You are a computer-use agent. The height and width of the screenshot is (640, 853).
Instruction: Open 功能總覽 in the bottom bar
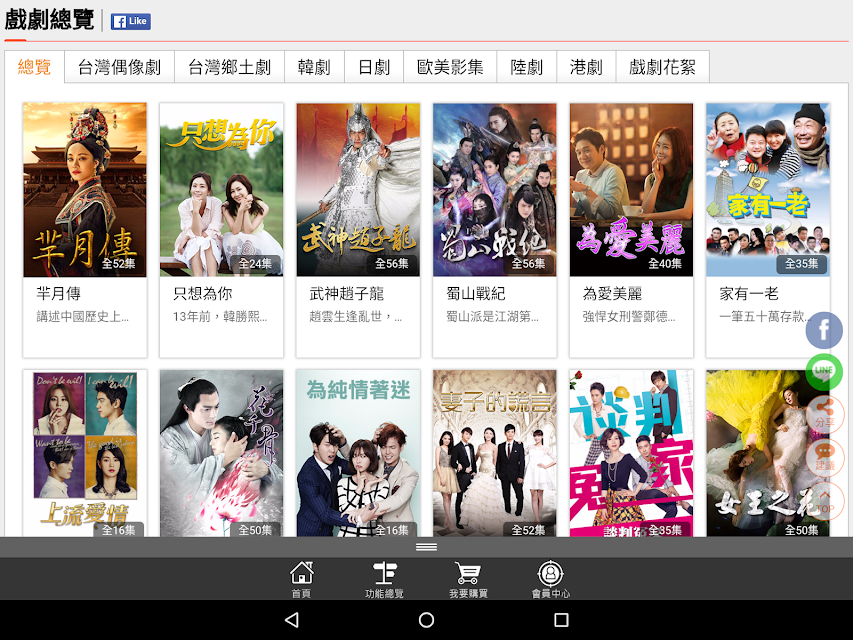tap(384, 579)
